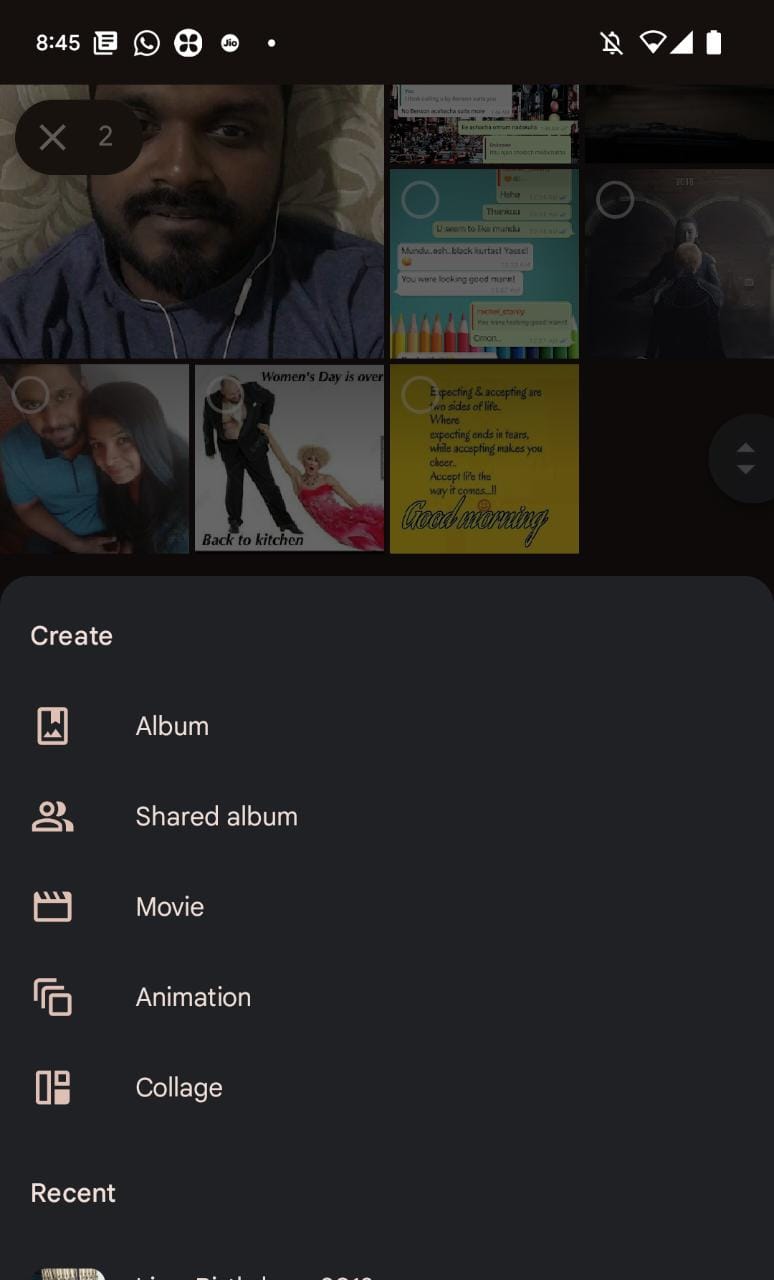The width and height of the screenshot is (774, 1280).
Task: Create a new Album
Action: (172, 726)
